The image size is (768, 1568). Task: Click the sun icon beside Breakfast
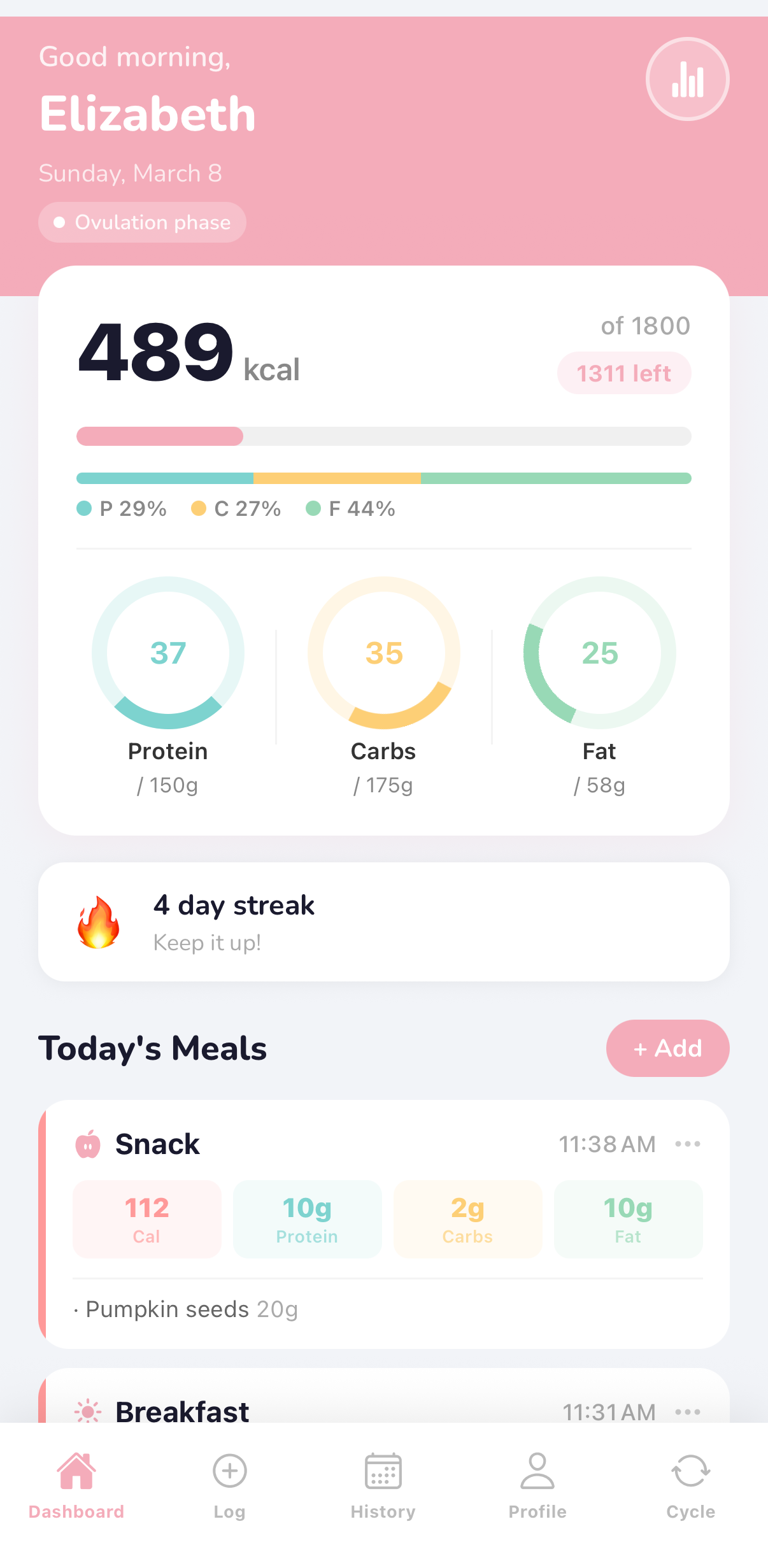[88, 1411]
